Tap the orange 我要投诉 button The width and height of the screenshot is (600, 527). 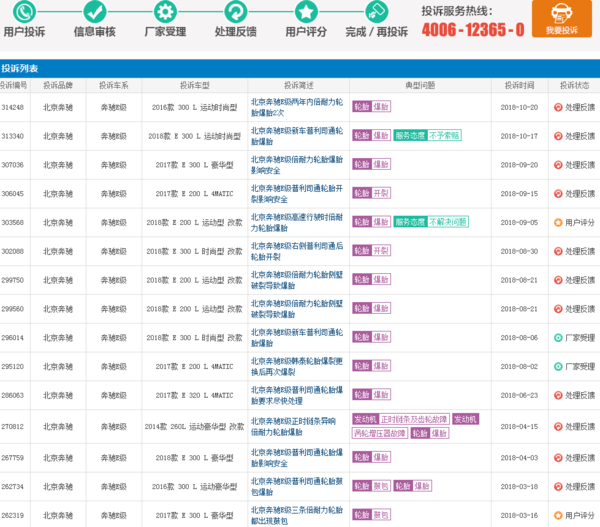point(561,18)
